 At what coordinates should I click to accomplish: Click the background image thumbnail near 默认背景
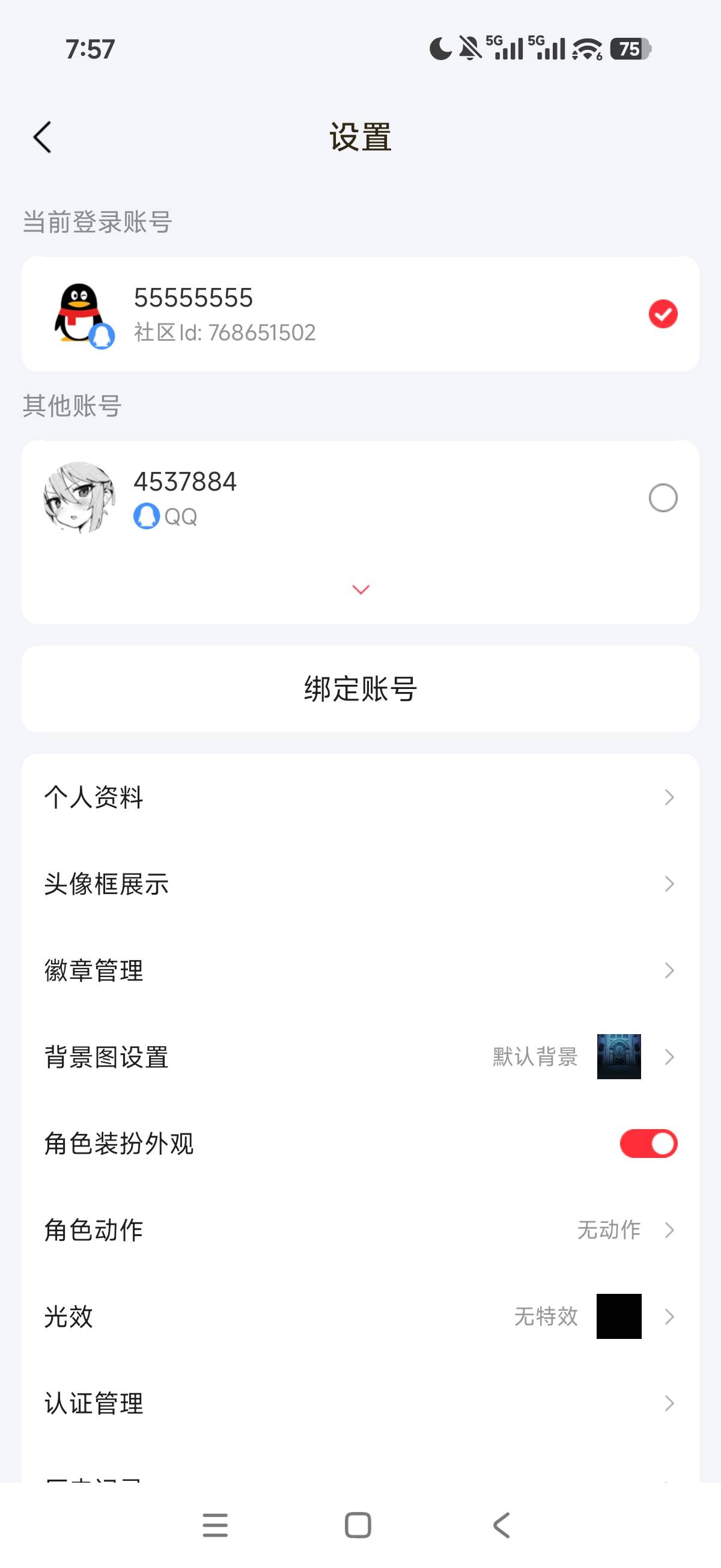coord(618,1057)
